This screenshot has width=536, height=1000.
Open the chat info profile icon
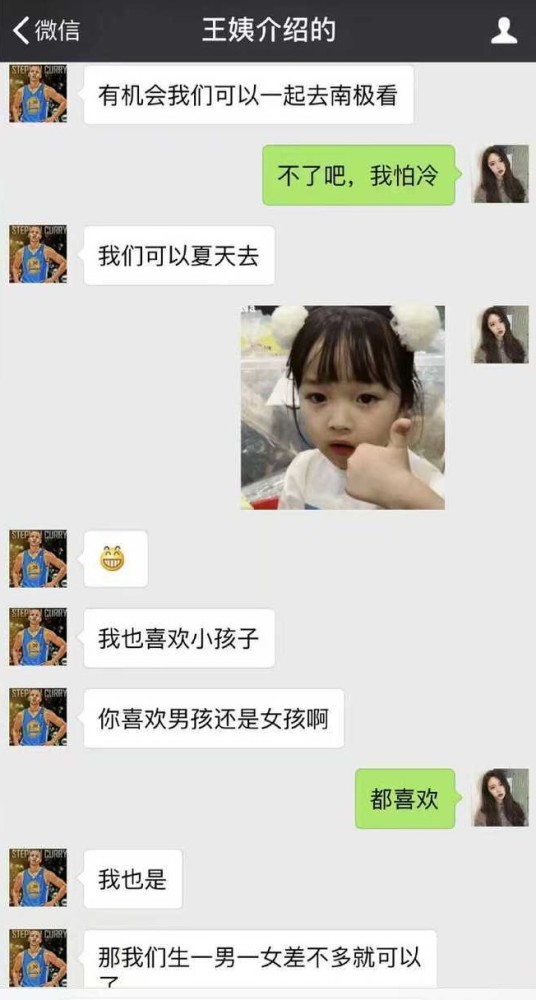pos(503,31)
